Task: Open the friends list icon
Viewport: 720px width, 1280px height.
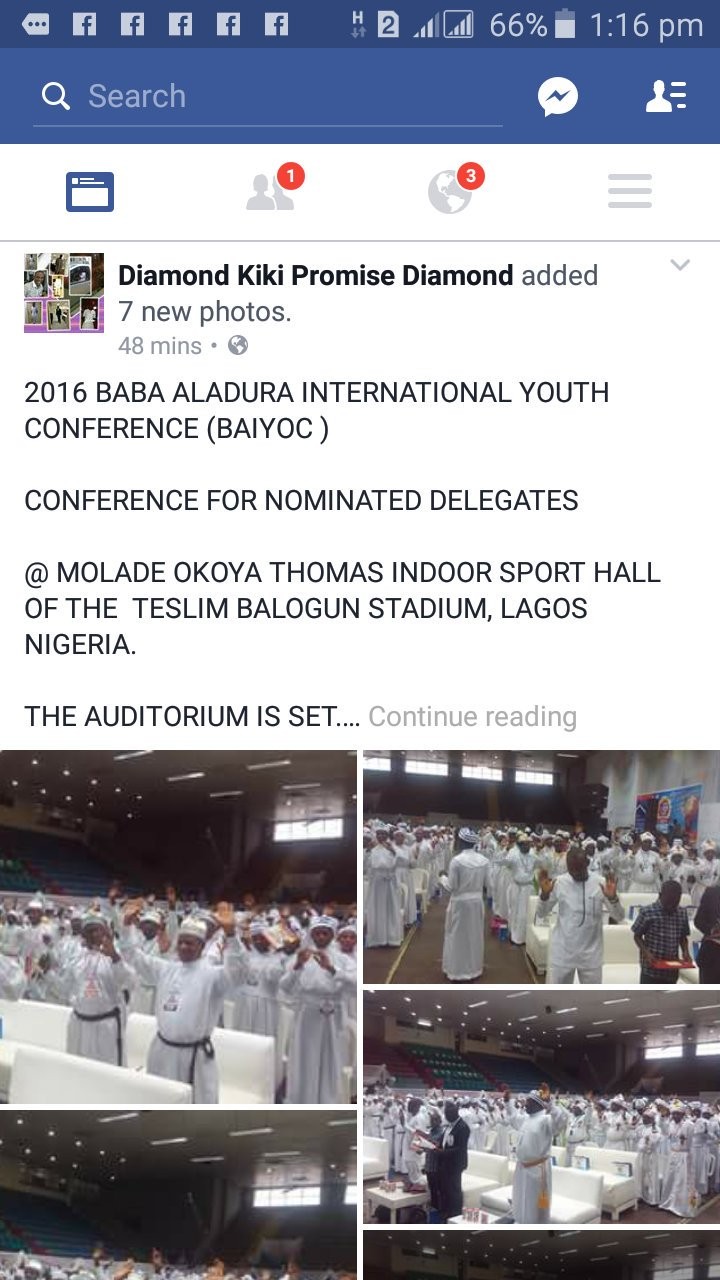Action: 666,97
